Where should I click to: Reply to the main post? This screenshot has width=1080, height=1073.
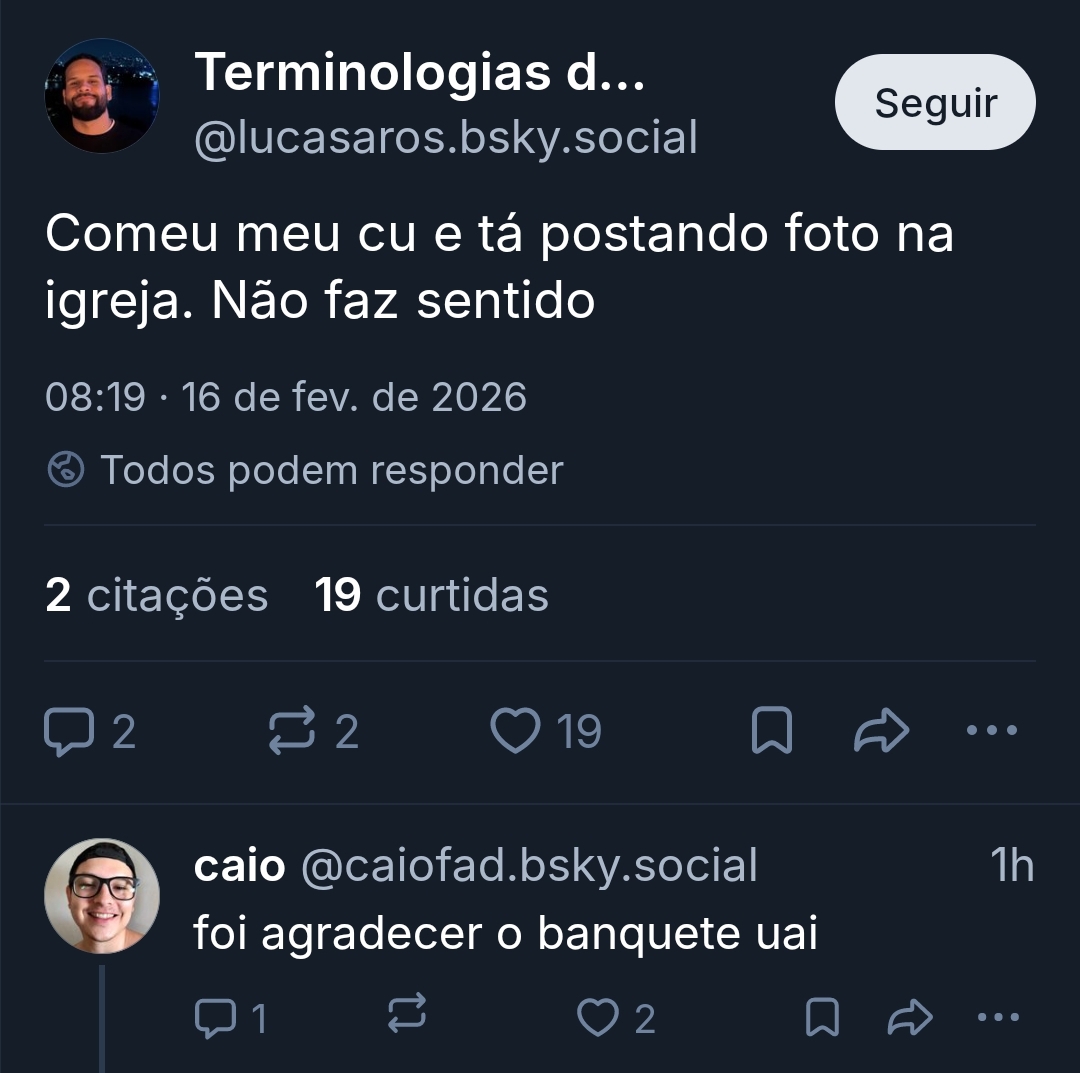88,732
